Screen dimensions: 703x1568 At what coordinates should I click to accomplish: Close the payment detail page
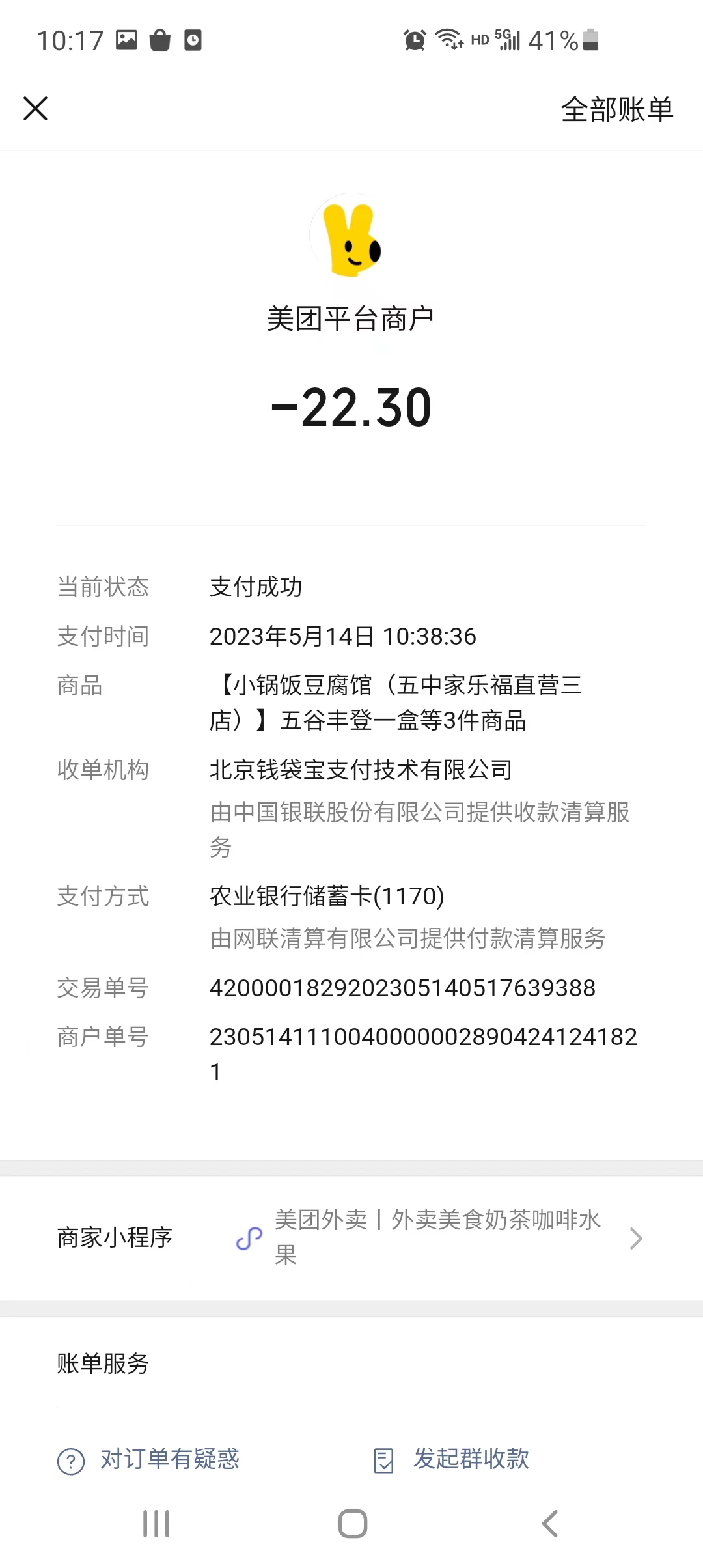point(36,109)
